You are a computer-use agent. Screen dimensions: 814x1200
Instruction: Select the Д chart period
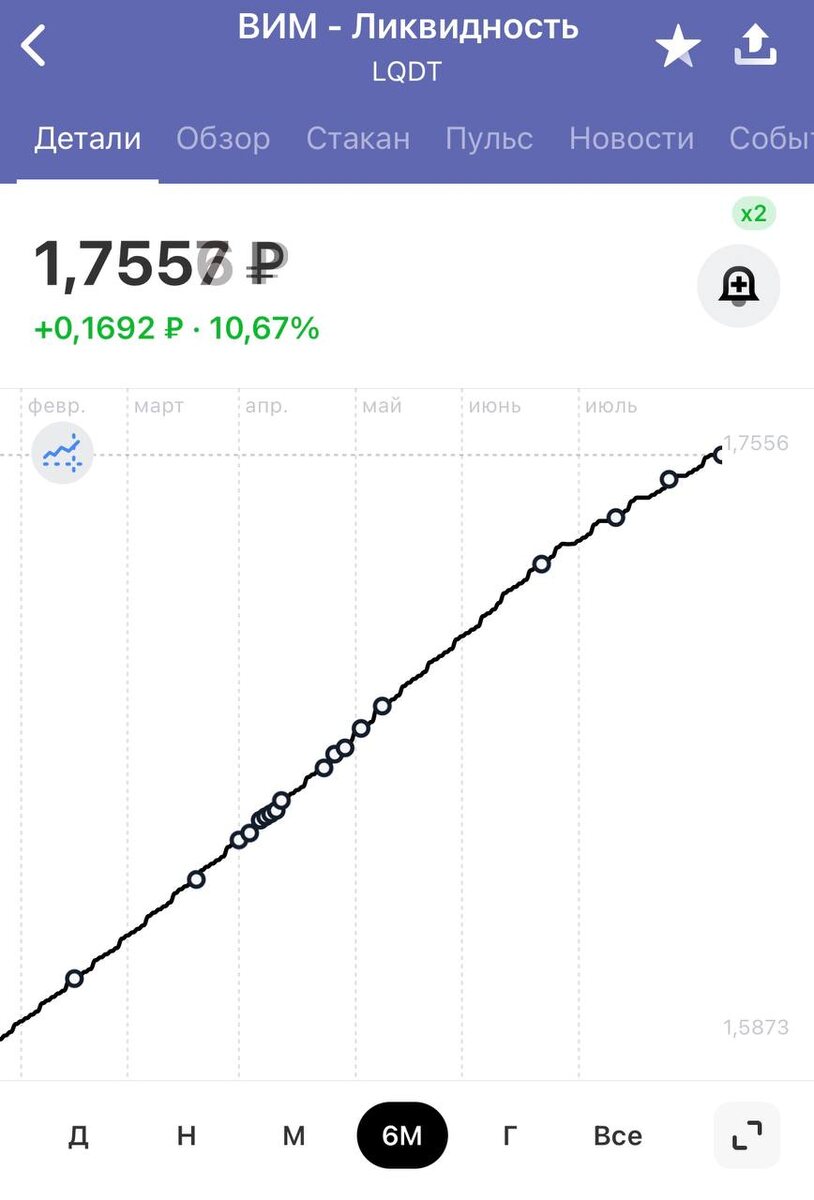(78, 1136)
